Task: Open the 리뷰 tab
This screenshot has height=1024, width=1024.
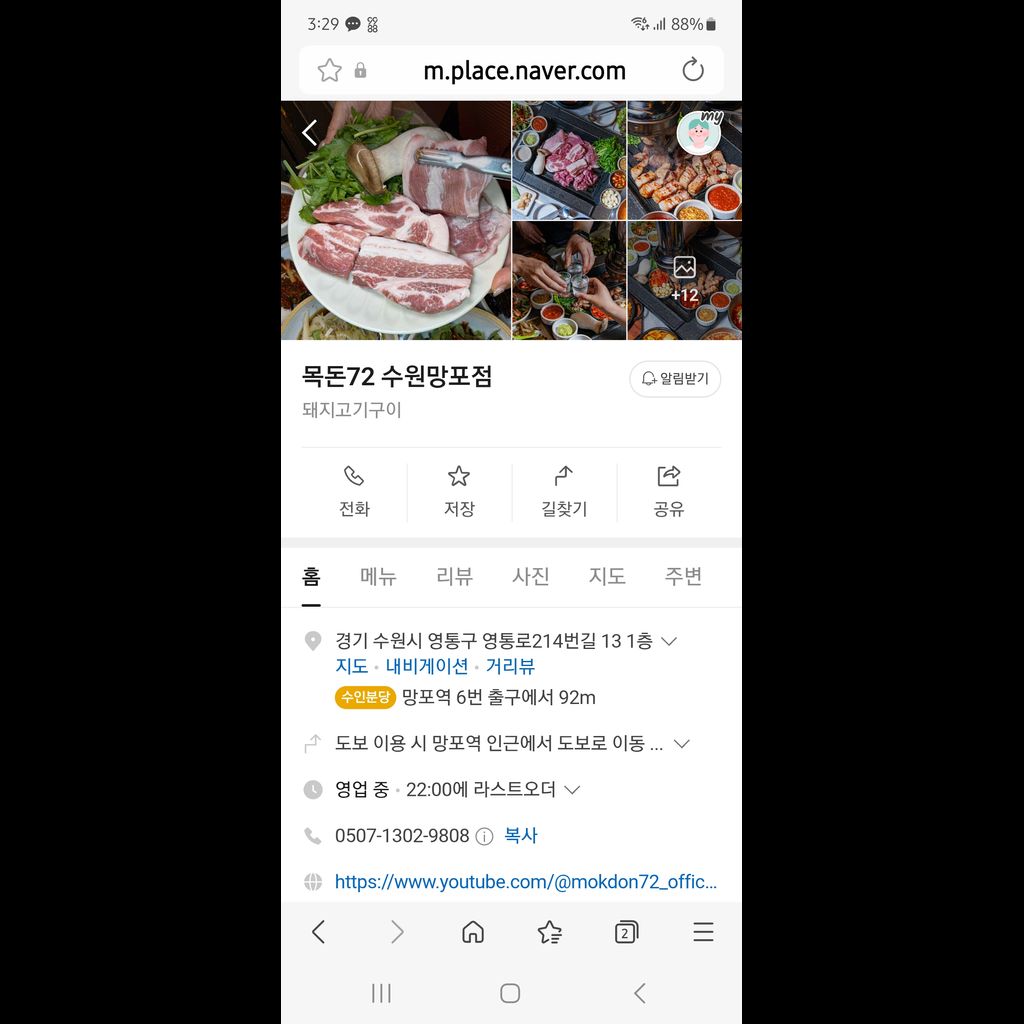Action: pos(454,576)
